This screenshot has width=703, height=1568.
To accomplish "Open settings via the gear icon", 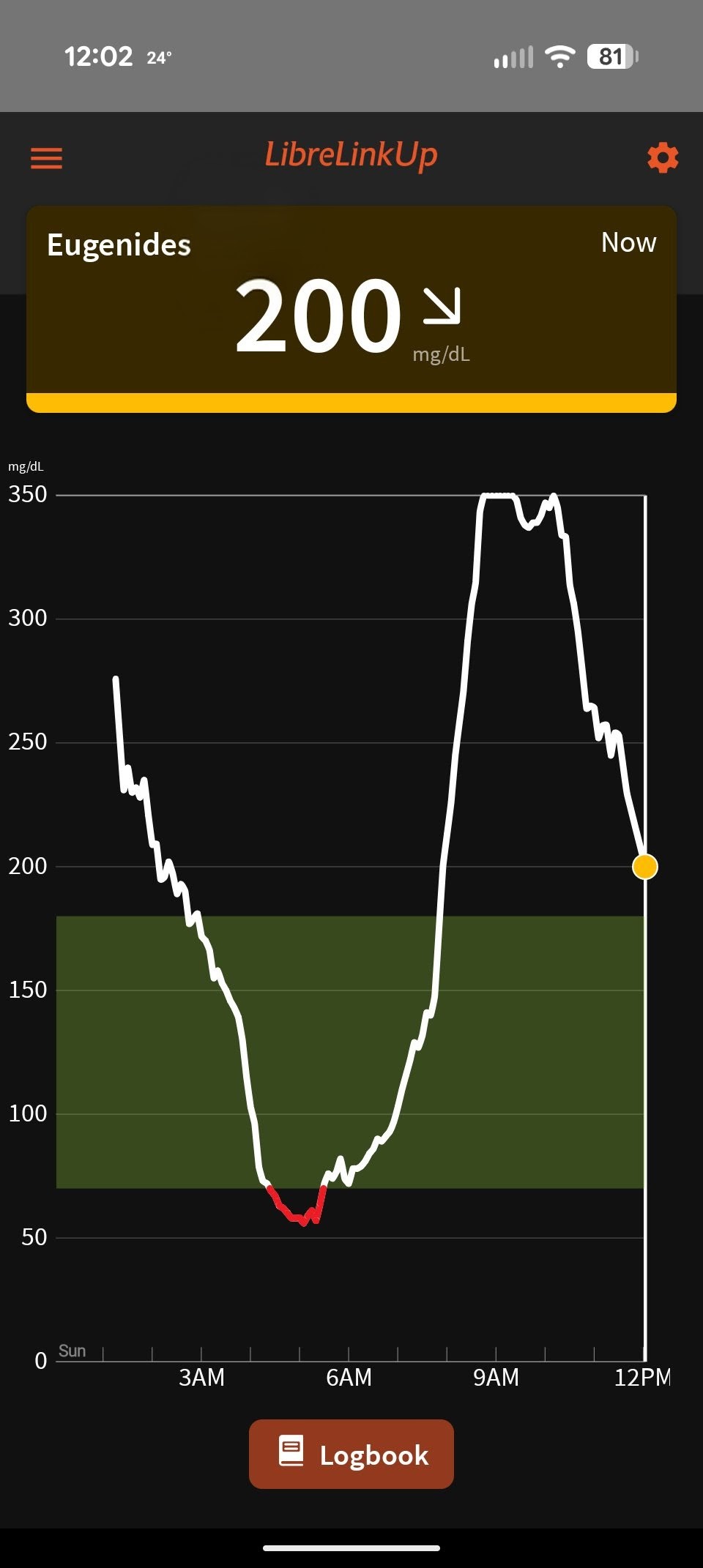I will click(x=663, y=158).
